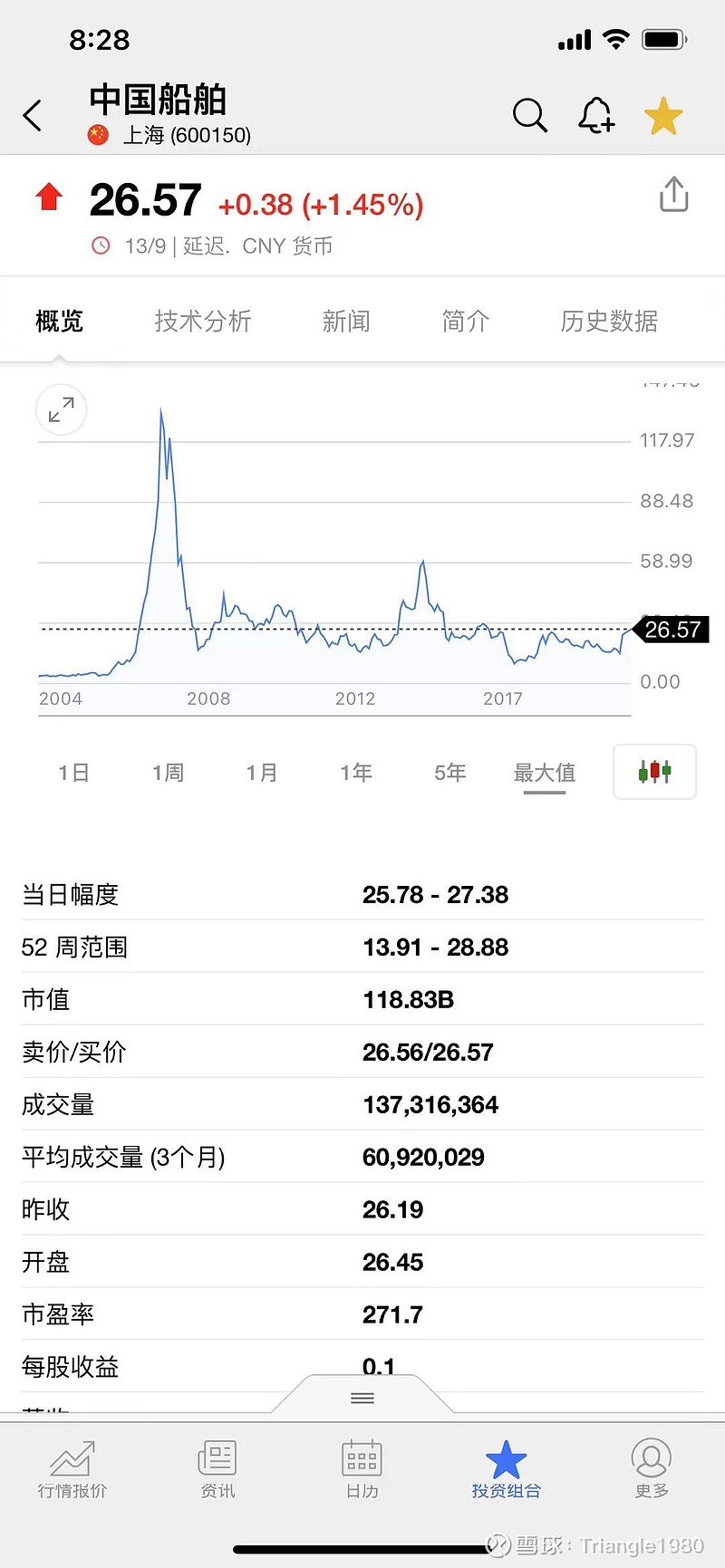Select the 1周 chart range
The image size is (725, 1568).
pos(168,773)
